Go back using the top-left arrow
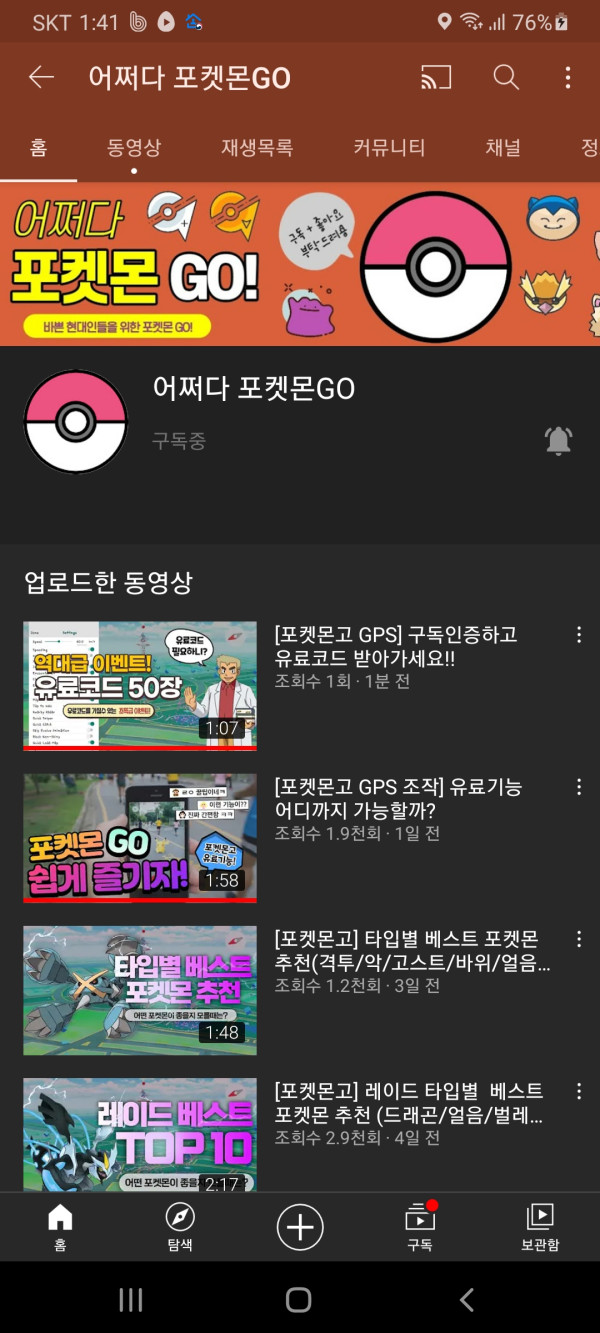The image size is (600, 1333). [41, 78]
